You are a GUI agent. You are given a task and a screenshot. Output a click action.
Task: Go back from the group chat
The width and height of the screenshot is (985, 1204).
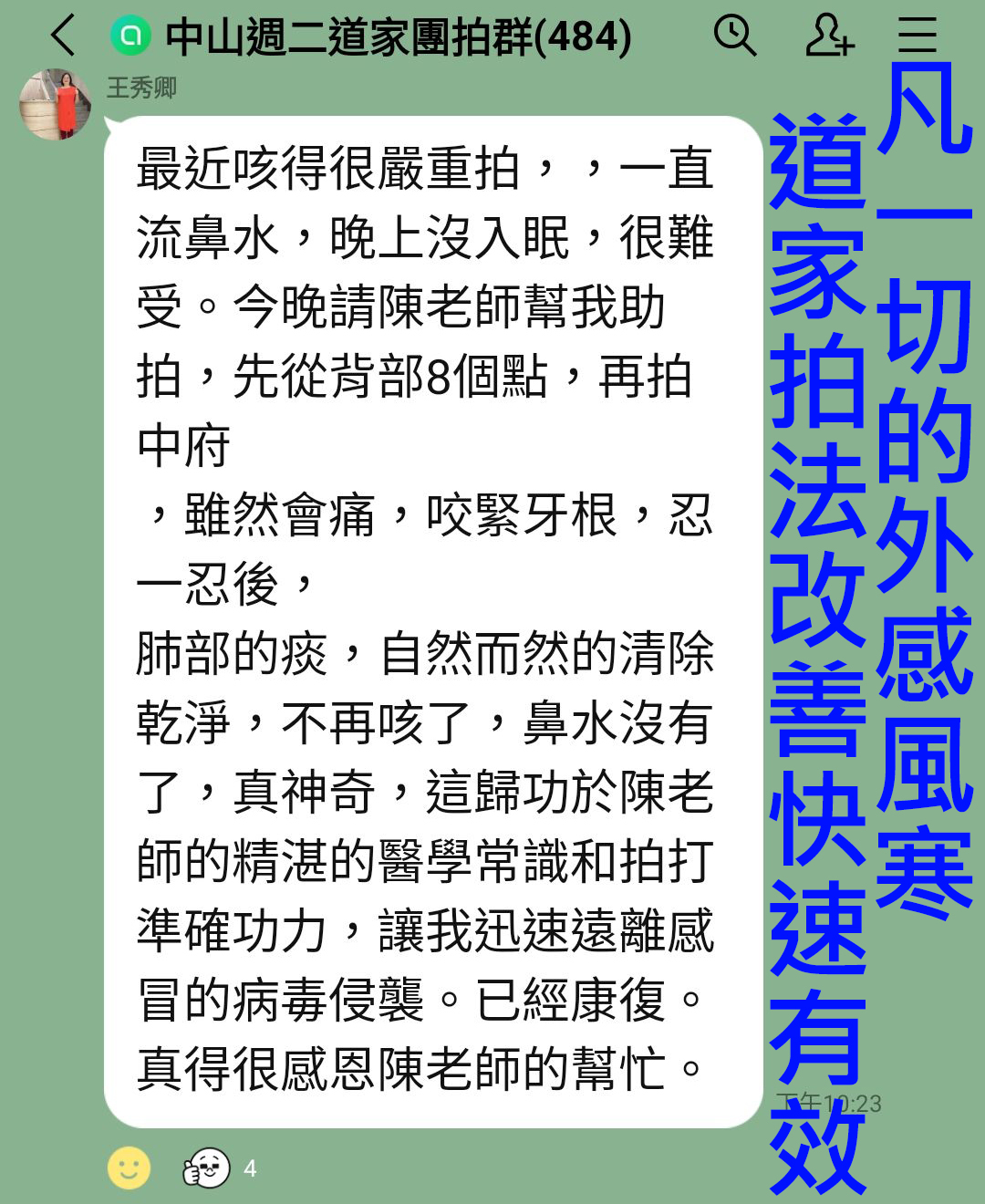click(x=62, y=36)
